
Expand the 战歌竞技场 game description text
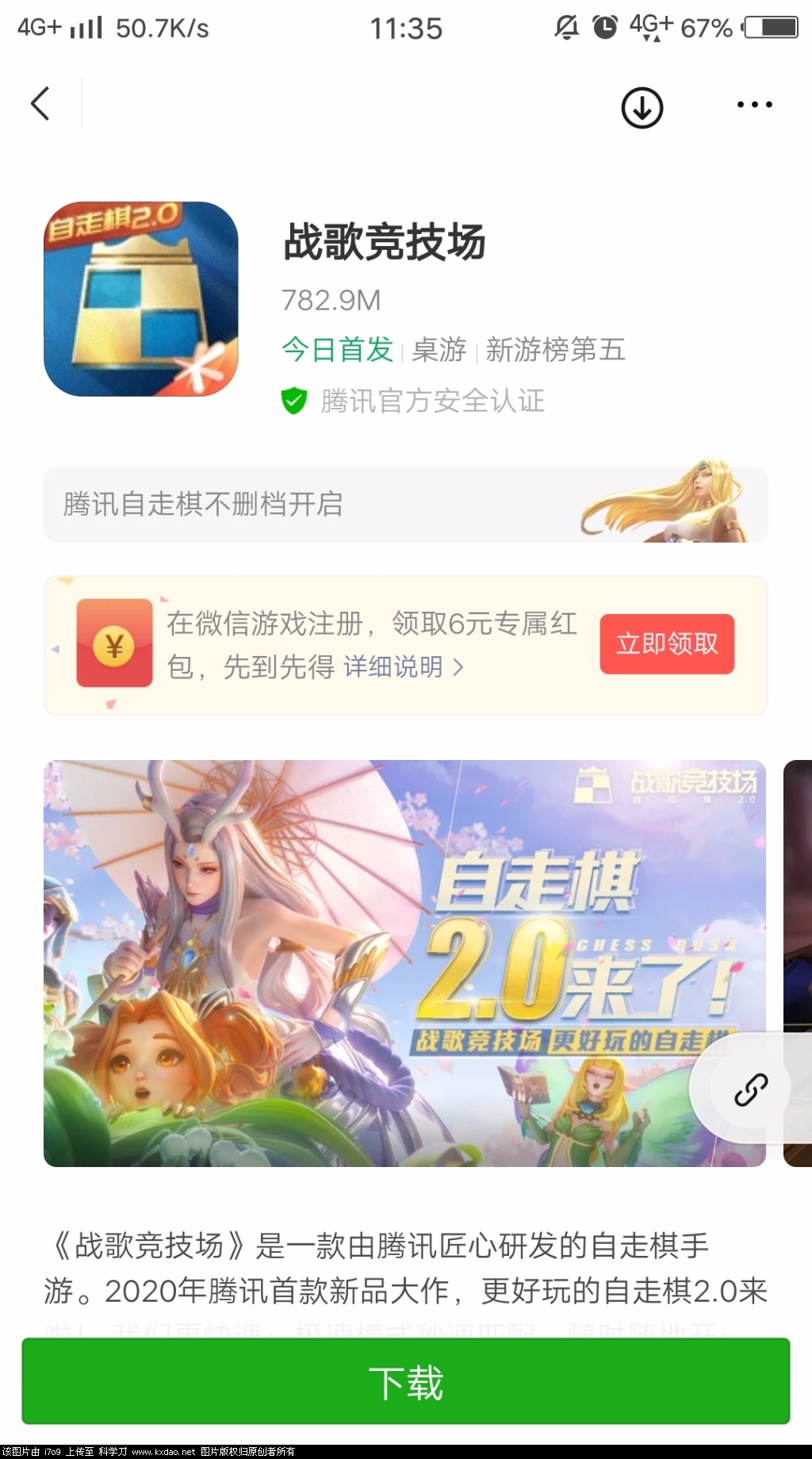[405, 1269]
